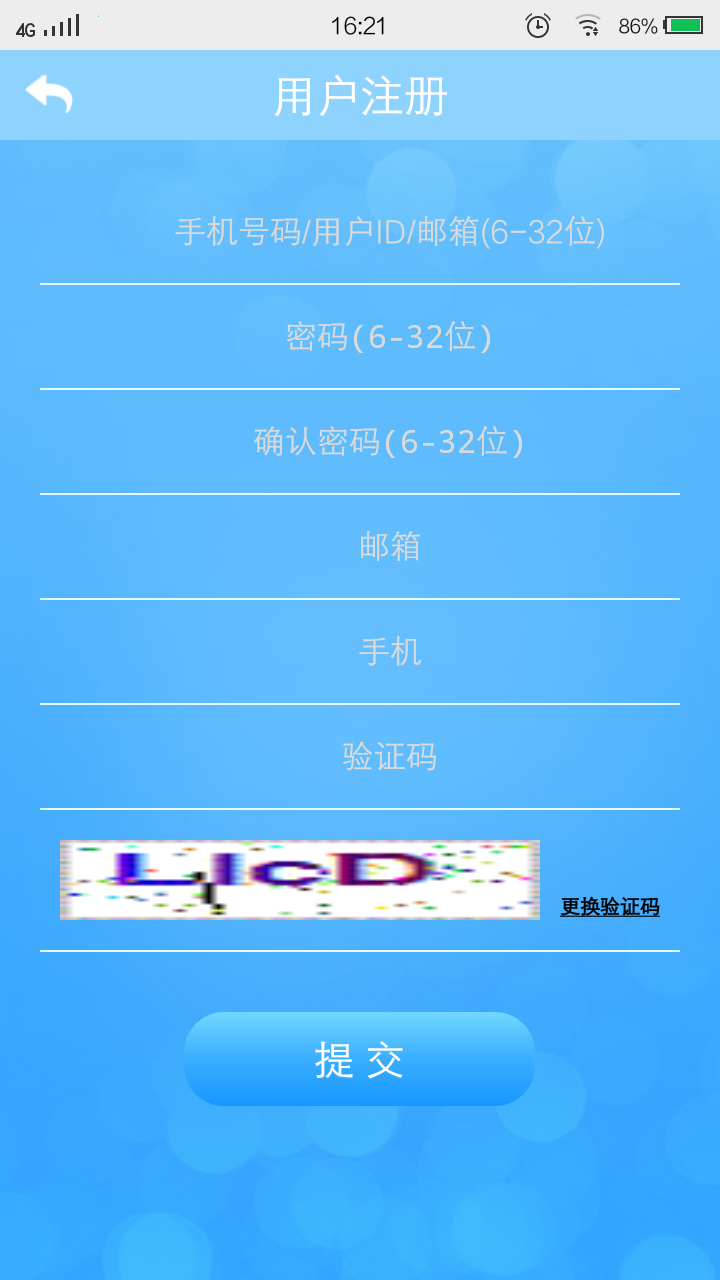Tap the 邮箱 input field
The image size is (720, 1280).
pos(360,547)
